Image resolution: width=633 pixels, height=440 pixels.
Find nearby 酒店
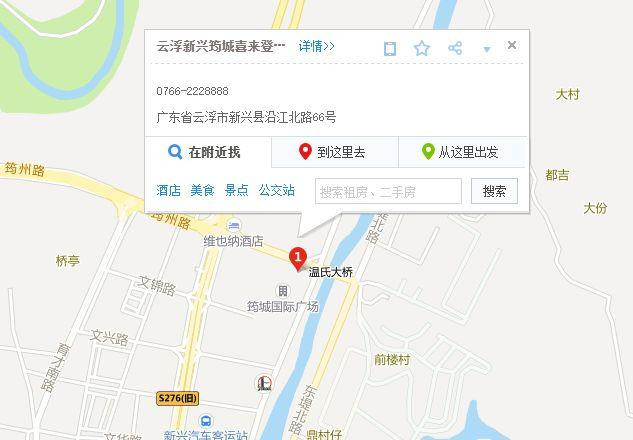pyautogui.click(x=168, y=190)
